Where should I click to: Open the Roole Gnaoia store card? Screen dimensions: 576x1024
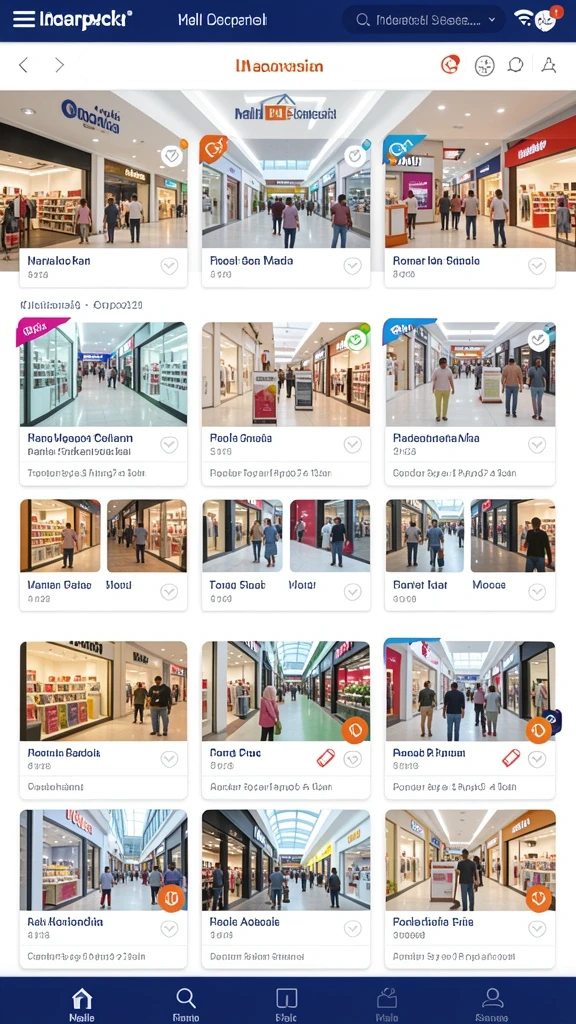[285, 404]
